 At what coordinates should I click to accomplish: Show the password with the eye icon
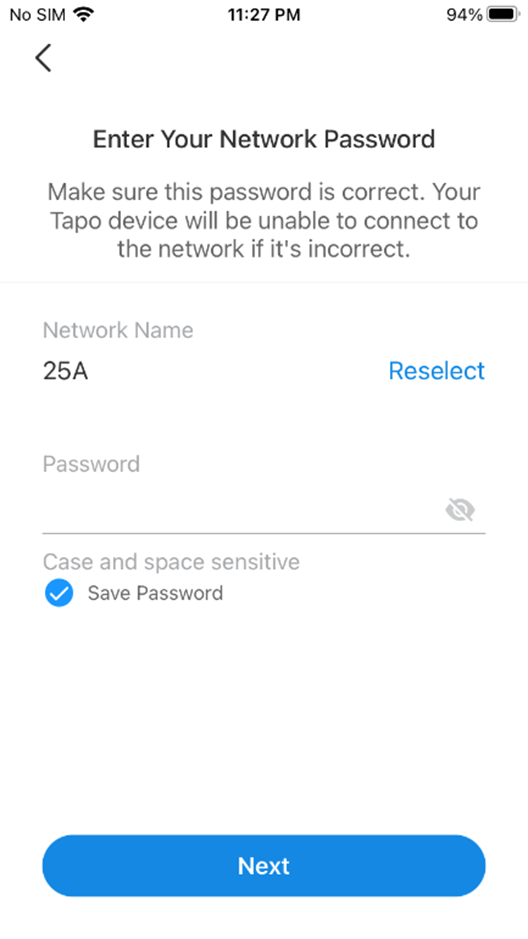click(x=460, y=510)
